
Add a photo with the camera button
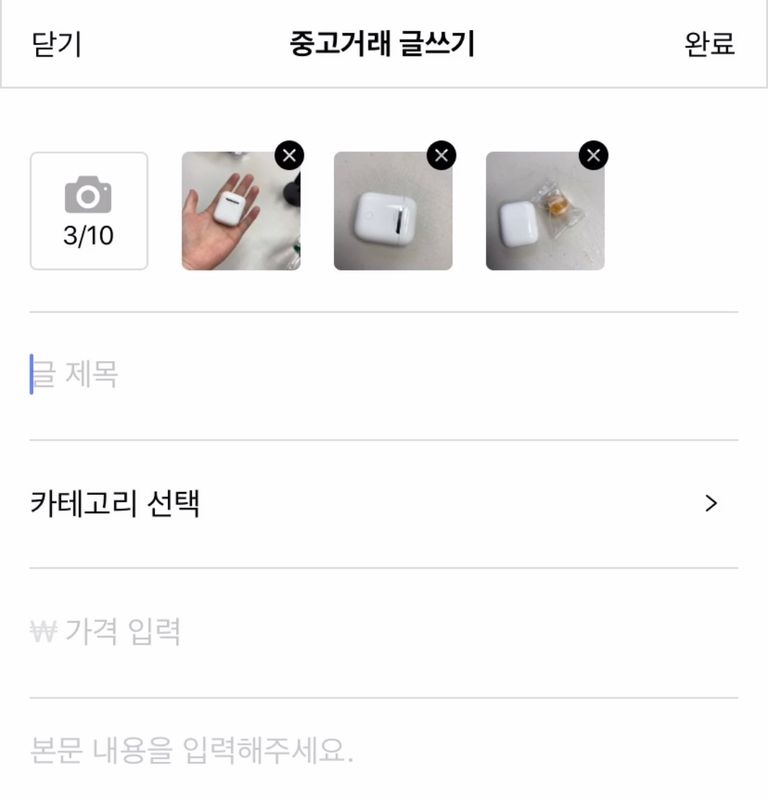tap(89, 211)
